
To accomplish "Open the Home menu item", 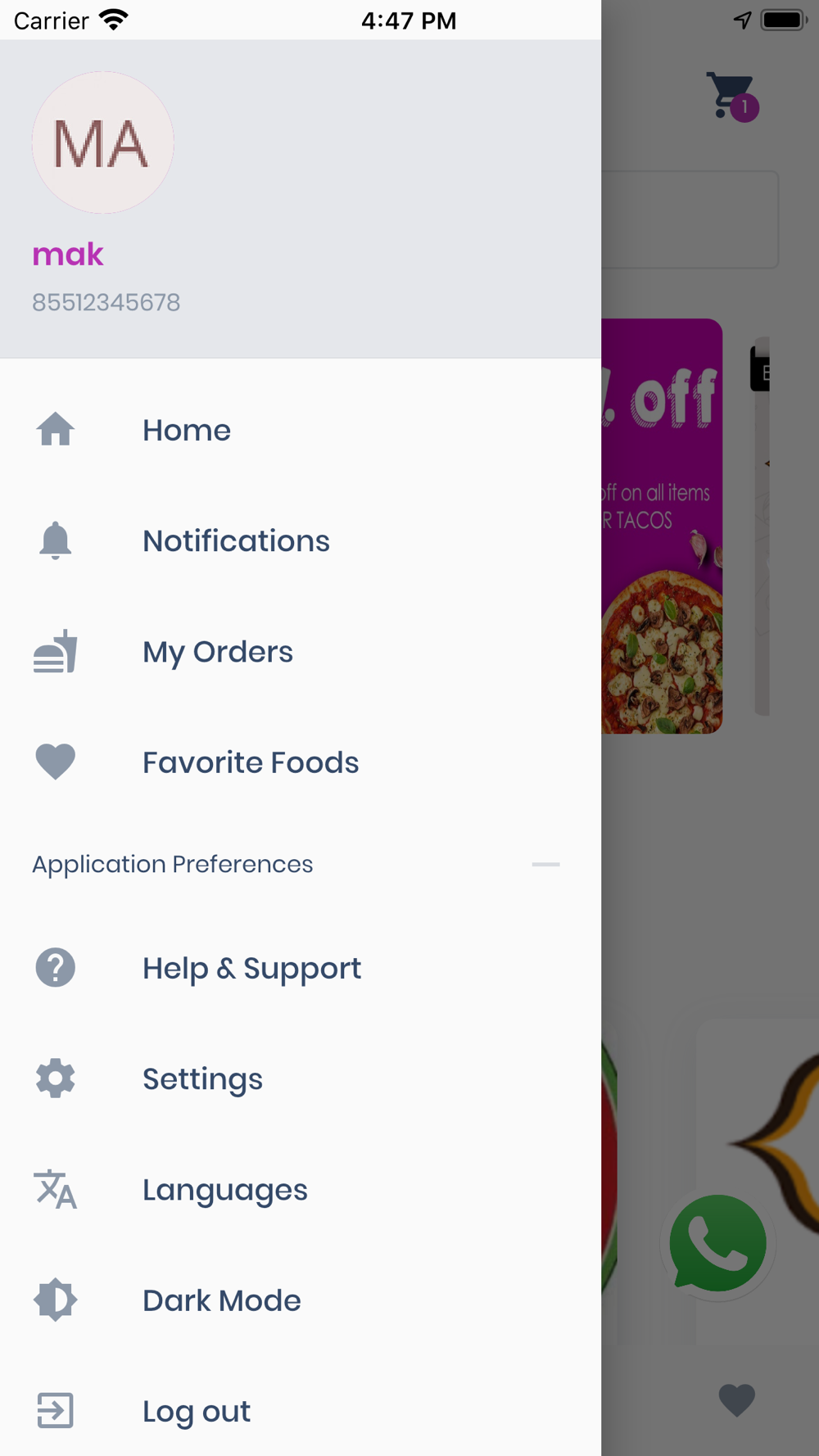I will click(x=301, y=430).
